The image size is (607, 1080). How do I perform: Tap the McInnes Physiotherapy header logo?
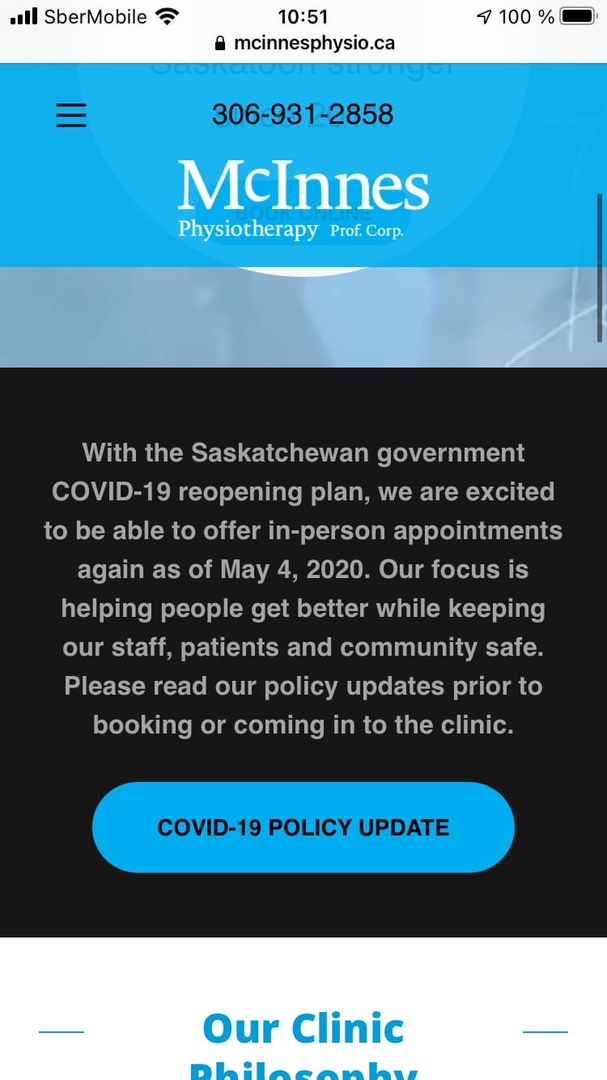coord(303,200)
